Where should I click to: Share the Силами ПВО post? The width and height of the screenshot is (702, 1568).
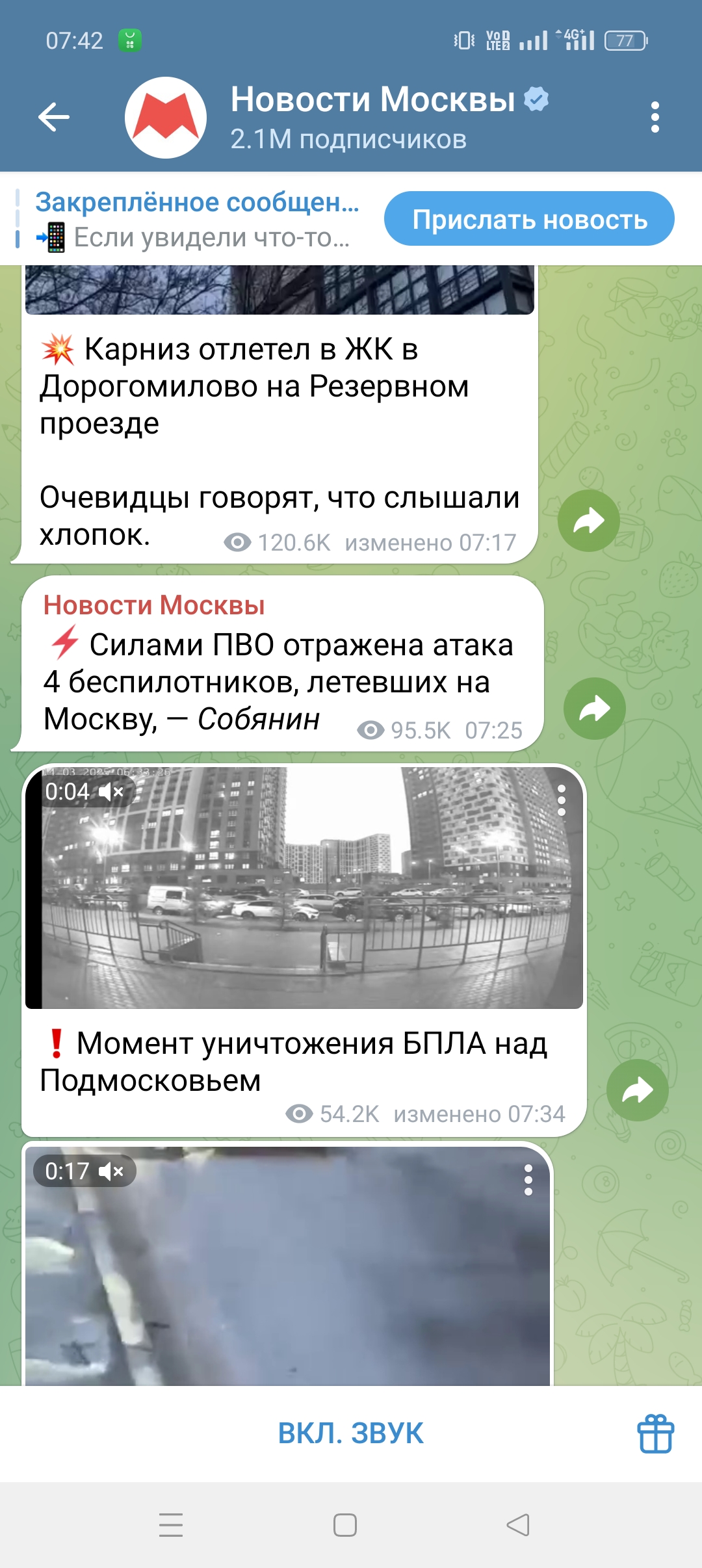click(x=594, y=709)
